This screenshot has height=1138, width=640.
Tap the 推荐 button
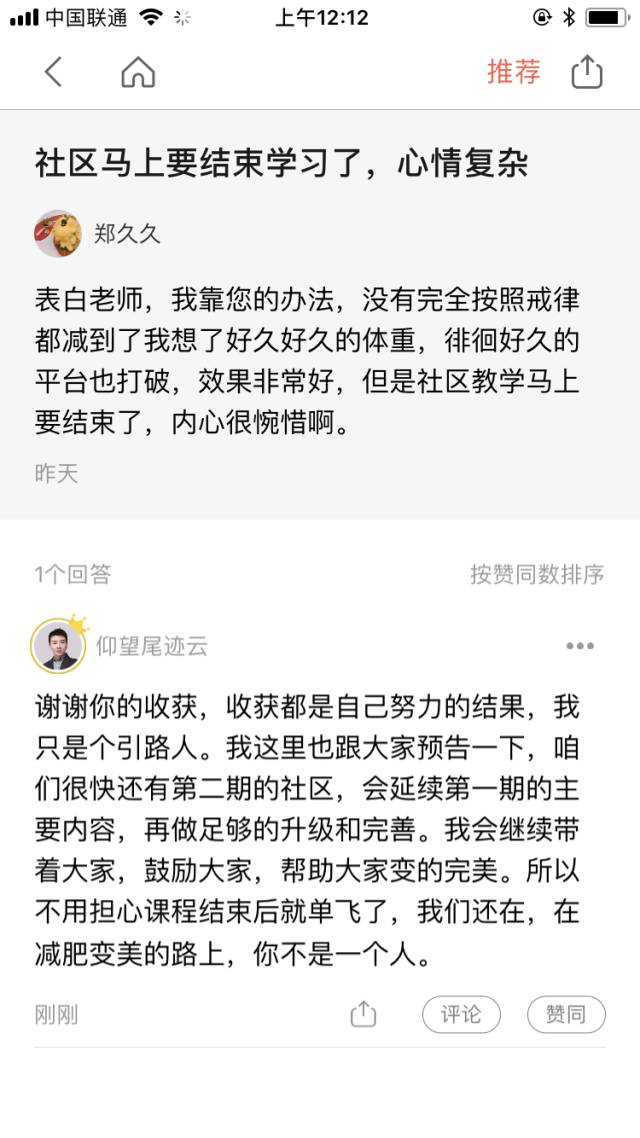coord(513,72)
